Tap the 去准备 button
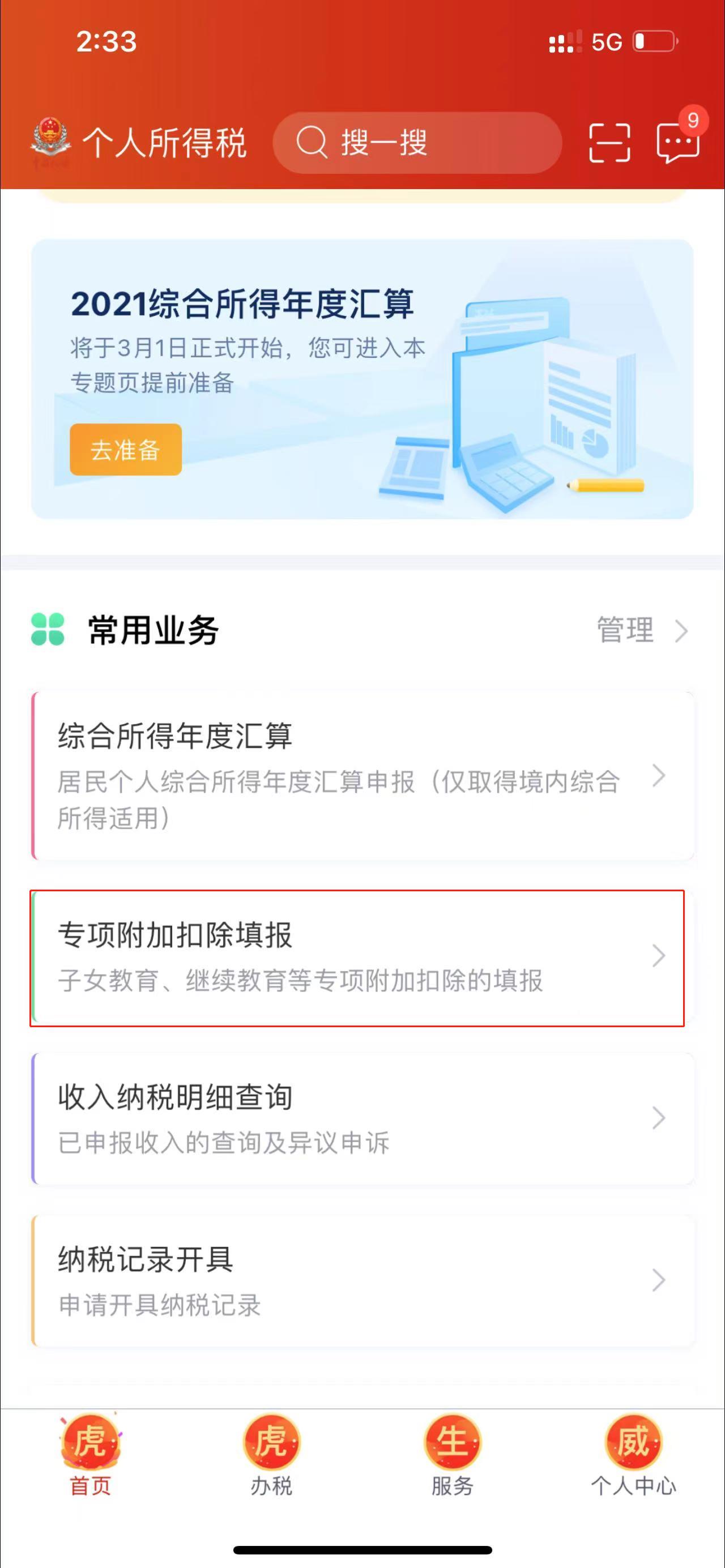Viewport: 725px width, 1568px height. [125, 450]
